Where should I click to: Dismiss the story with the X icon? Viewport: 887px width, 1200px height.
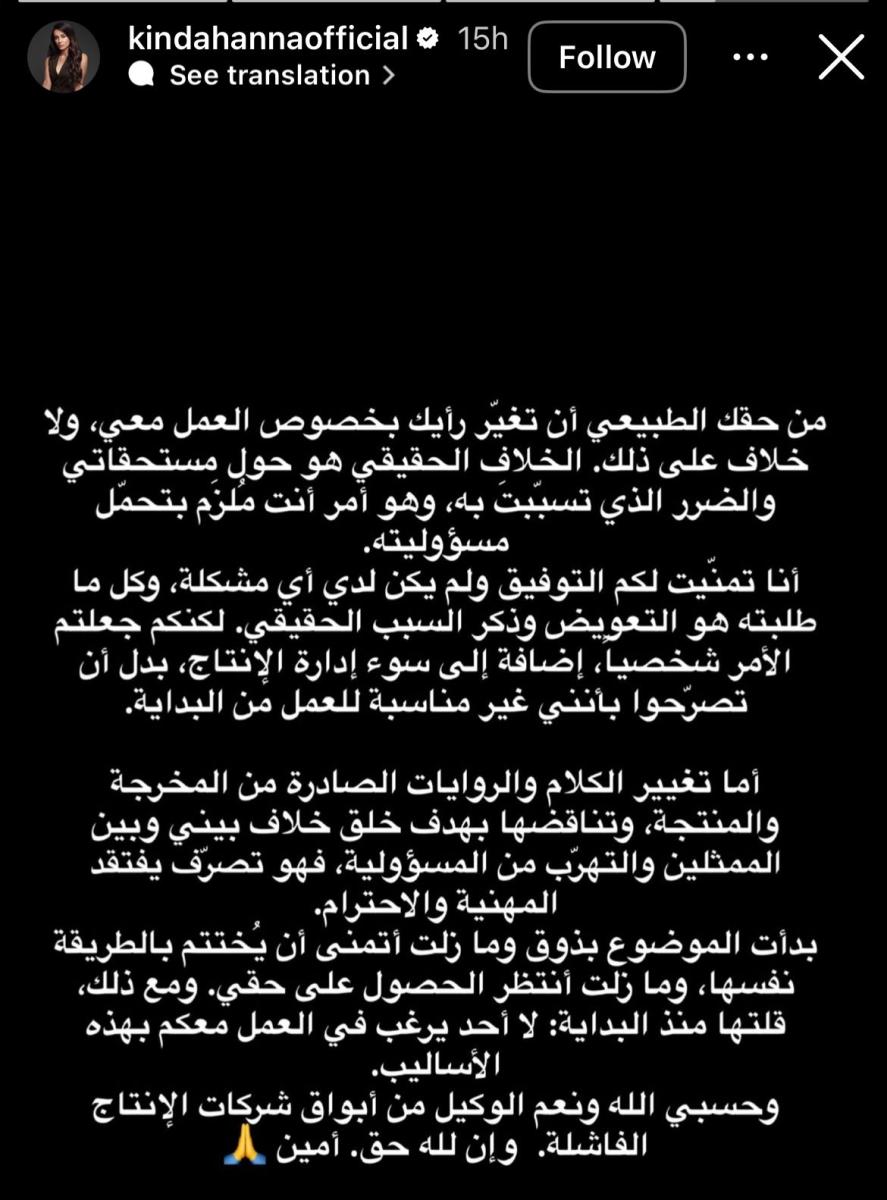[x=841, y=57]
